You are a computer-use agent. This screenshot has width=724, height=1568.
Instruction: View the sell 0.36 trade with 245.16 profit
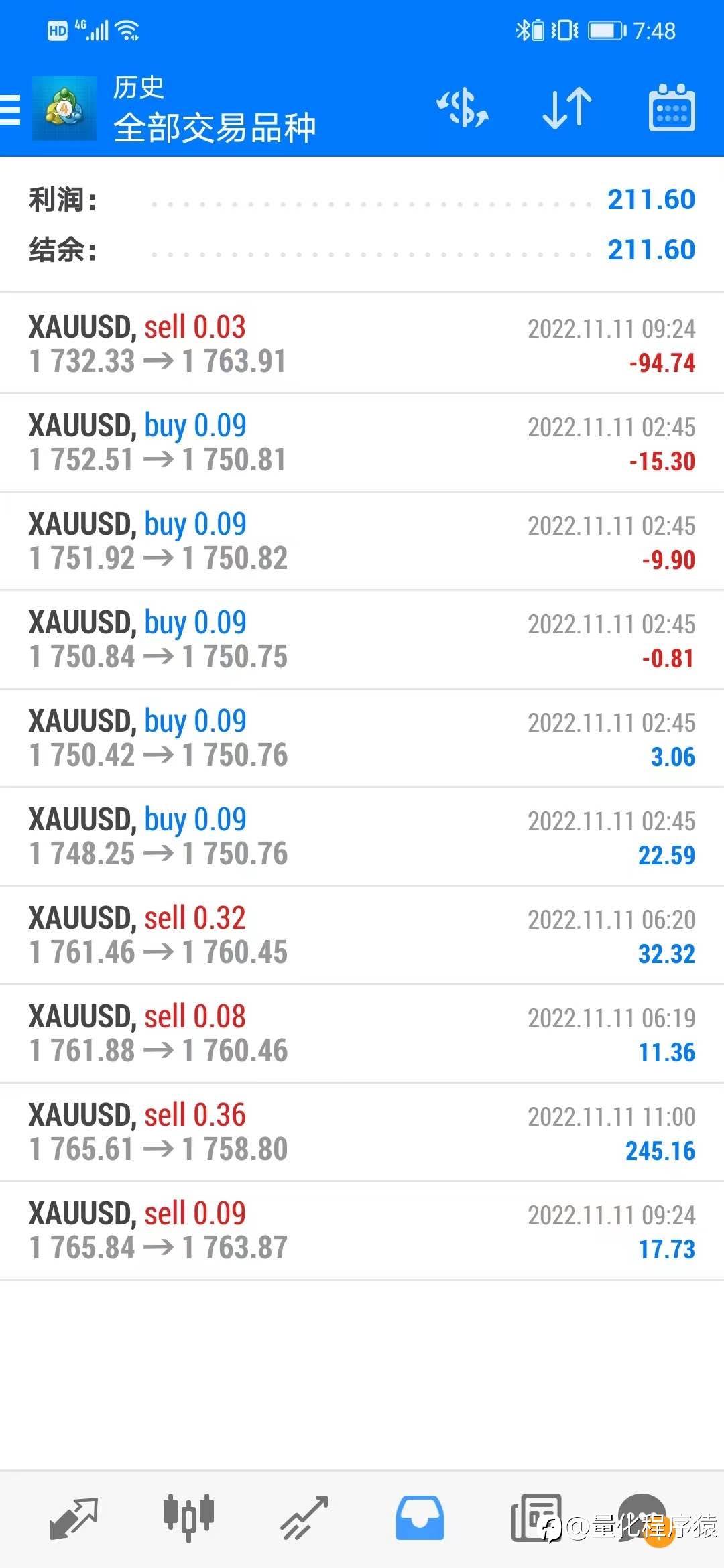coord(362,1132)
